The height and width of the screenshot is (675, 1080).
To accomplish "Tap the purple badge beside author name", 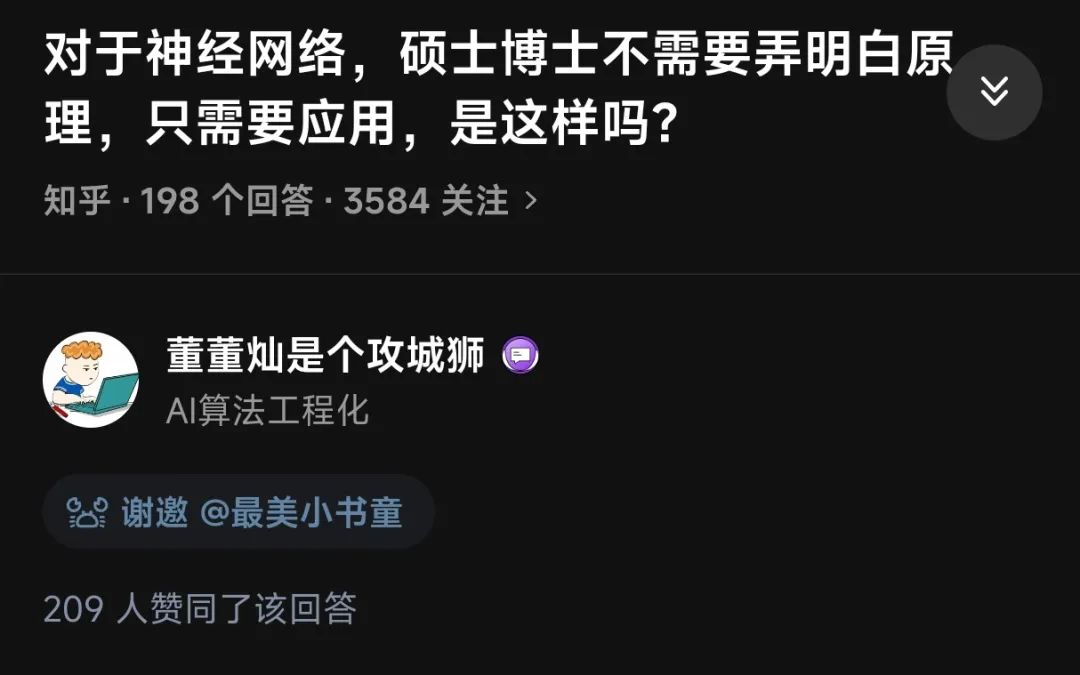I will pyautogui.click(x=521, y=355).
